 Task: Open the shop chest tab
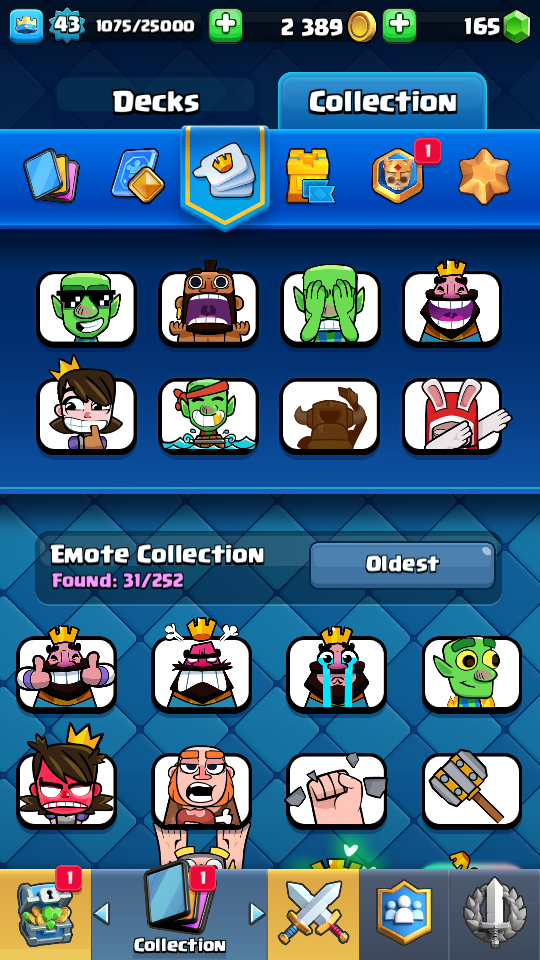[45, 914]
